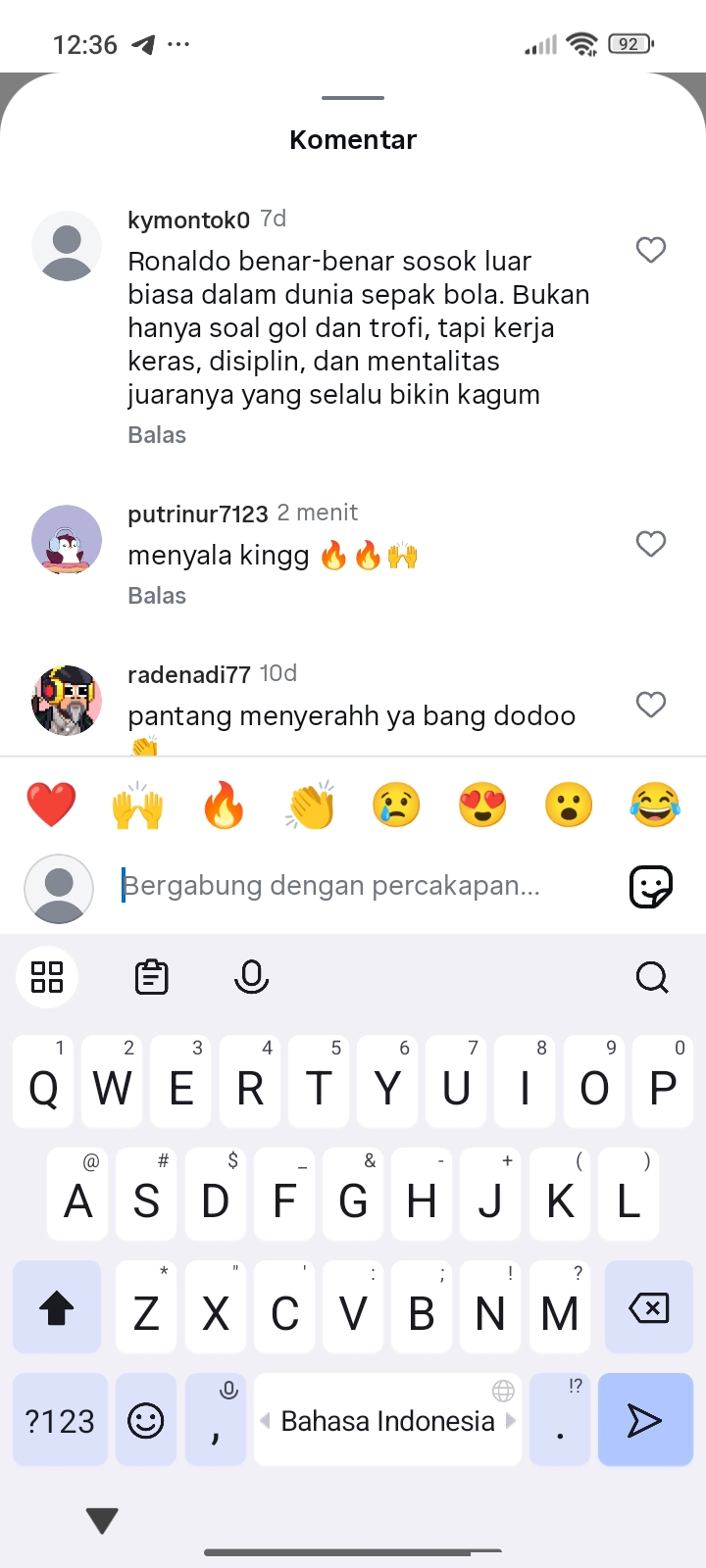Screen dimensions: 706x1568
Task: Add the heart-eyes emoji
Action: 482,806
